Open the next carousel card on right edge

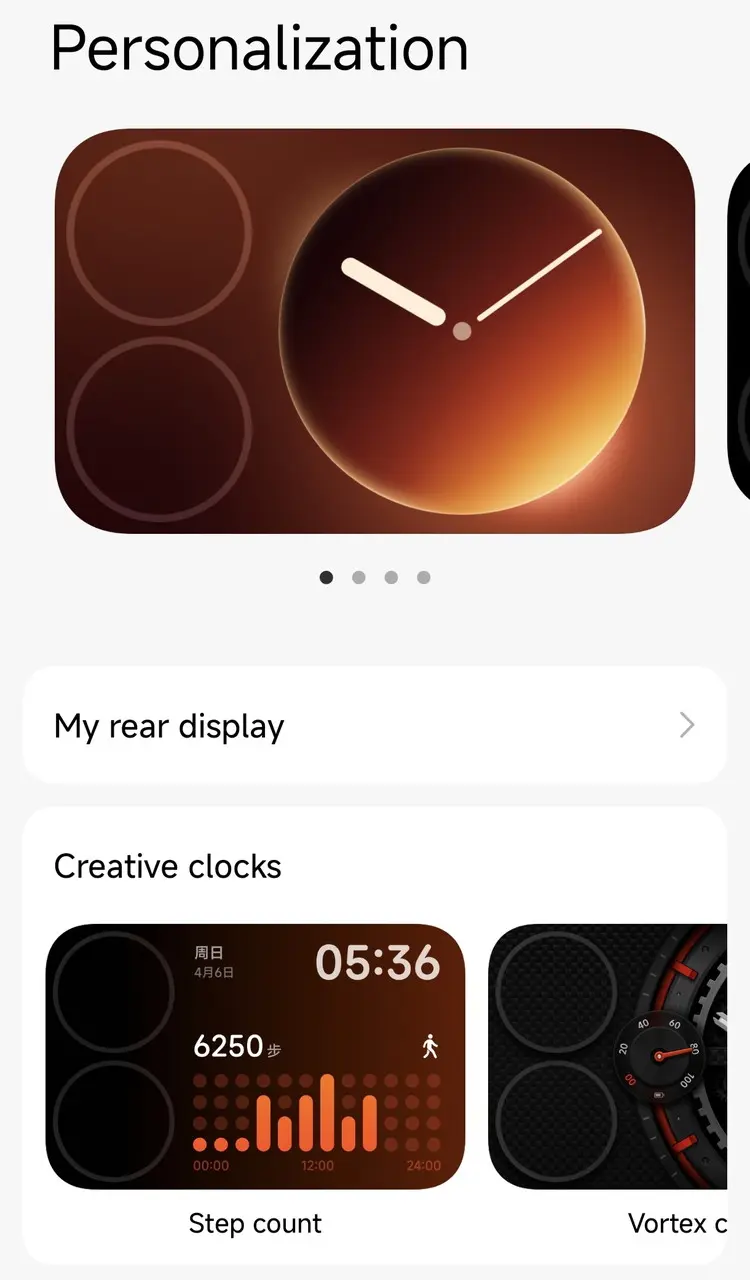740,330
